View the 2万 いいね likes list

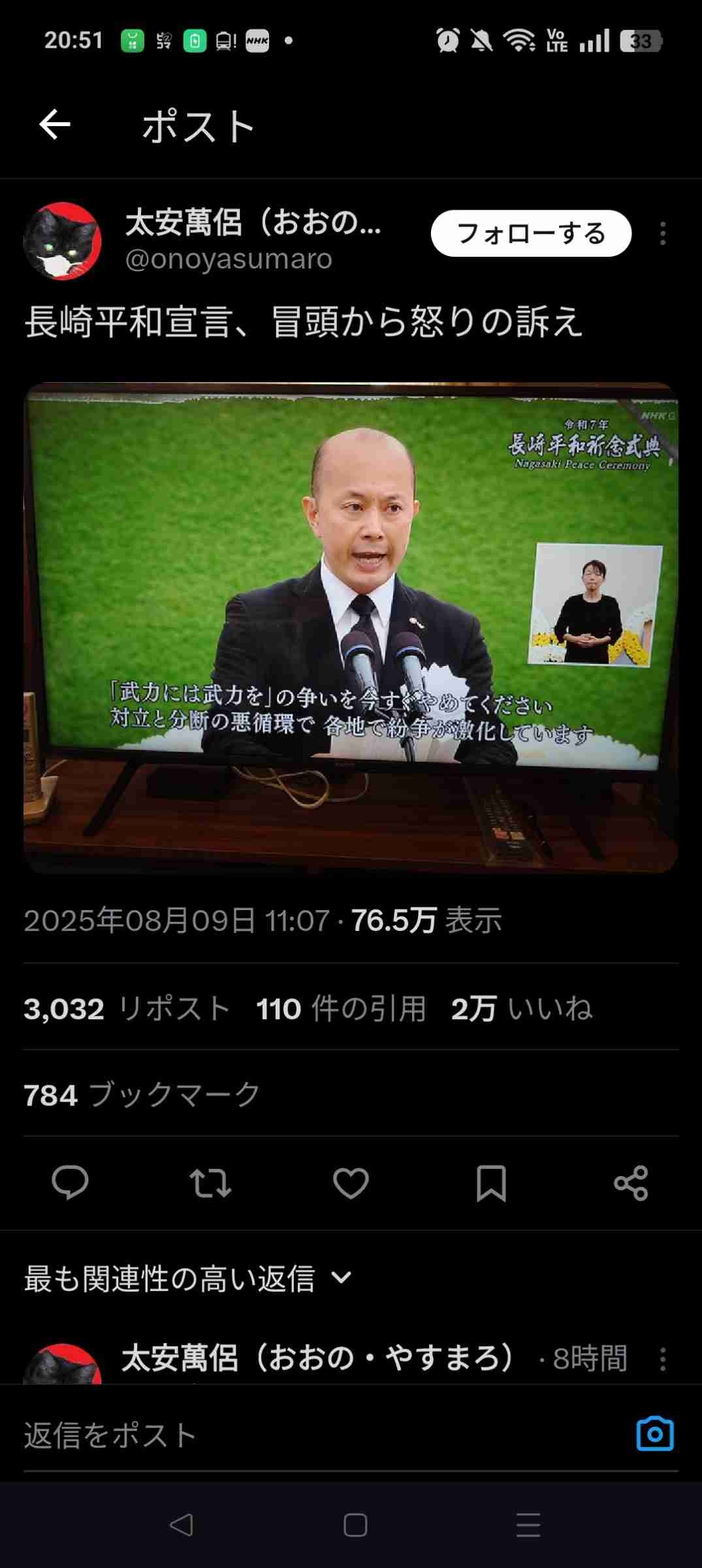pos(522,1009)
